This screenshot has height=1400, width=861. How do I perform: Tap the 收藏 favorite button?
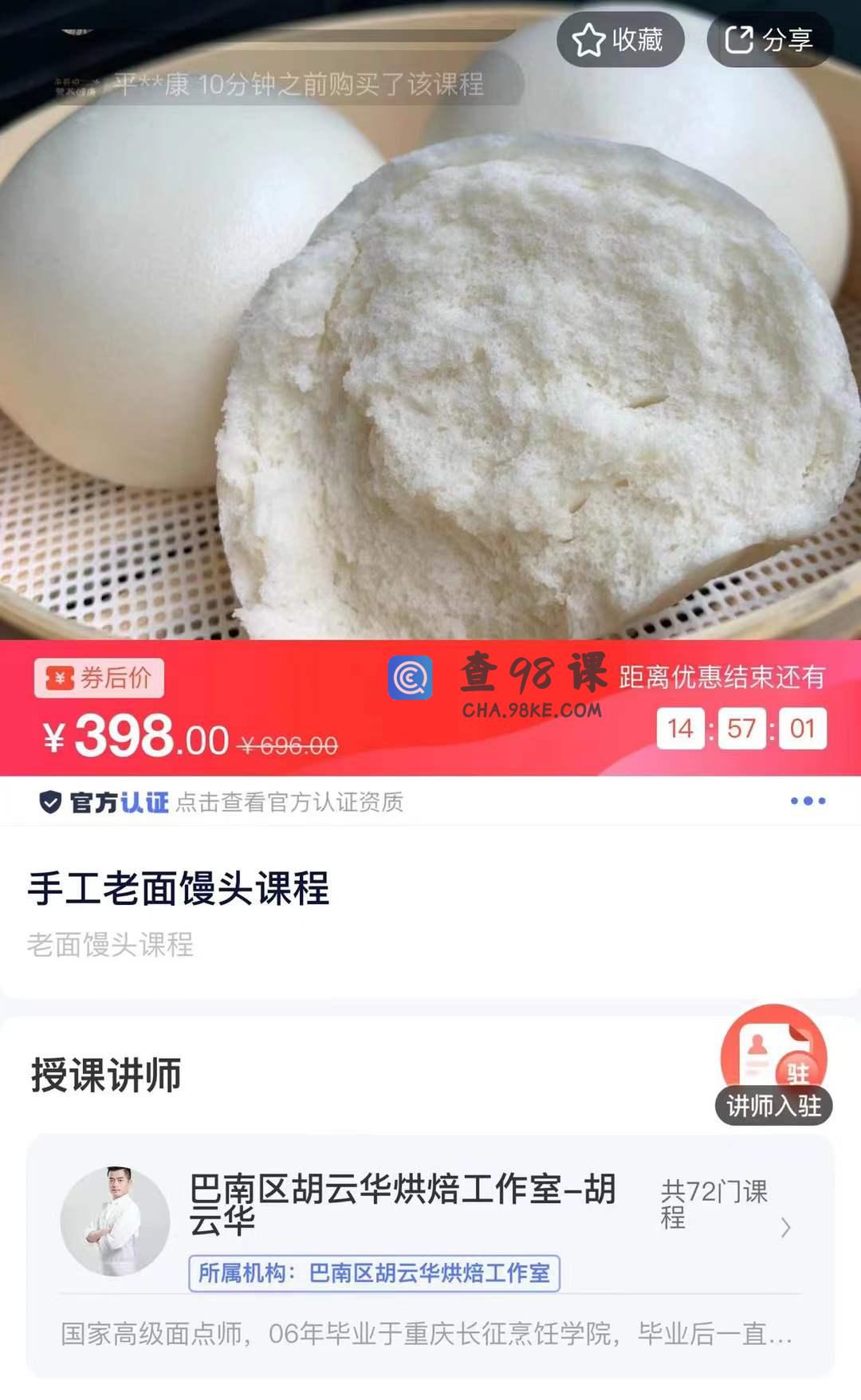tap(619, 40)
